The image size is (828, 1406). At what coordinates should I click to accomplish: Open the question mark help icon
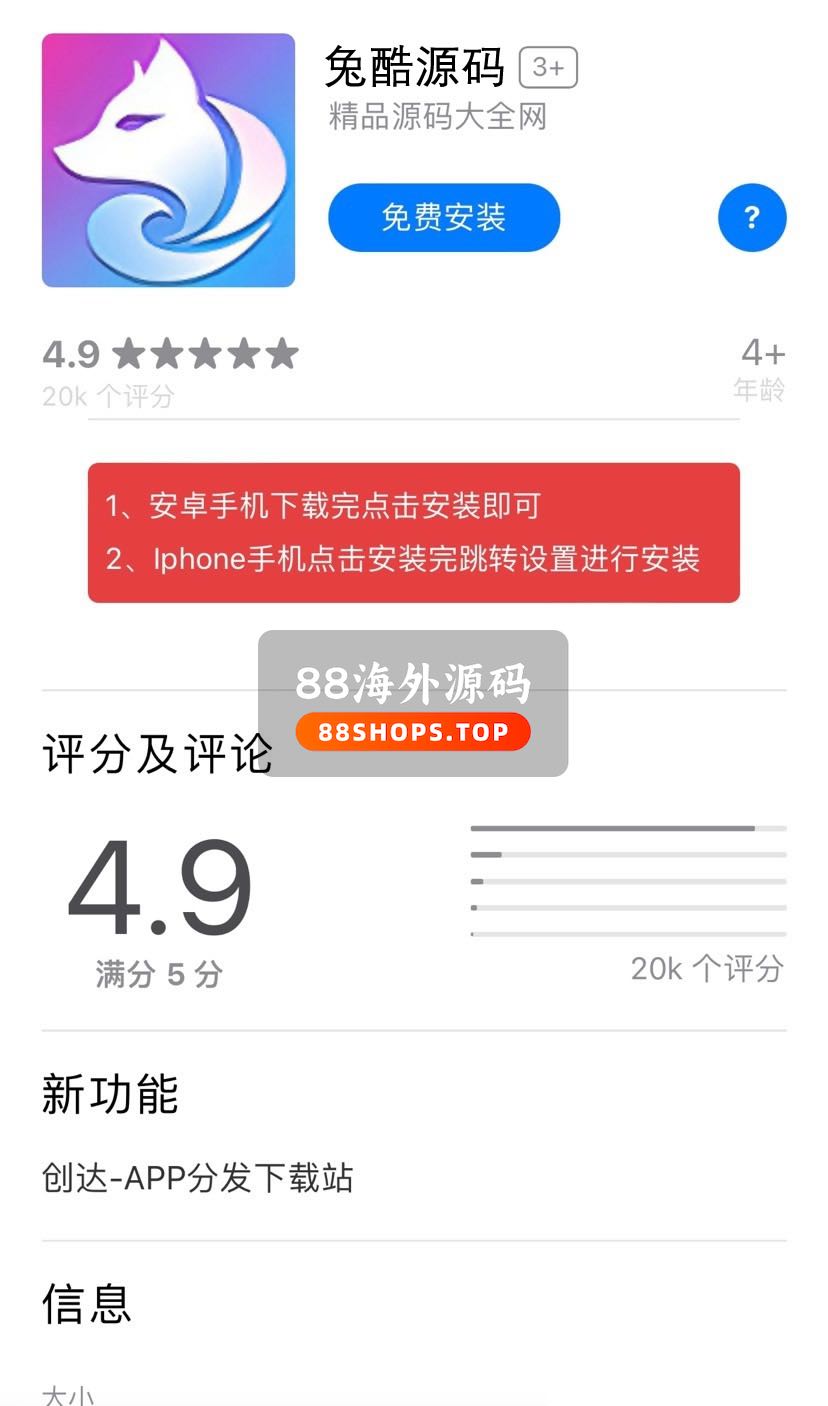[x=752, y=218]
